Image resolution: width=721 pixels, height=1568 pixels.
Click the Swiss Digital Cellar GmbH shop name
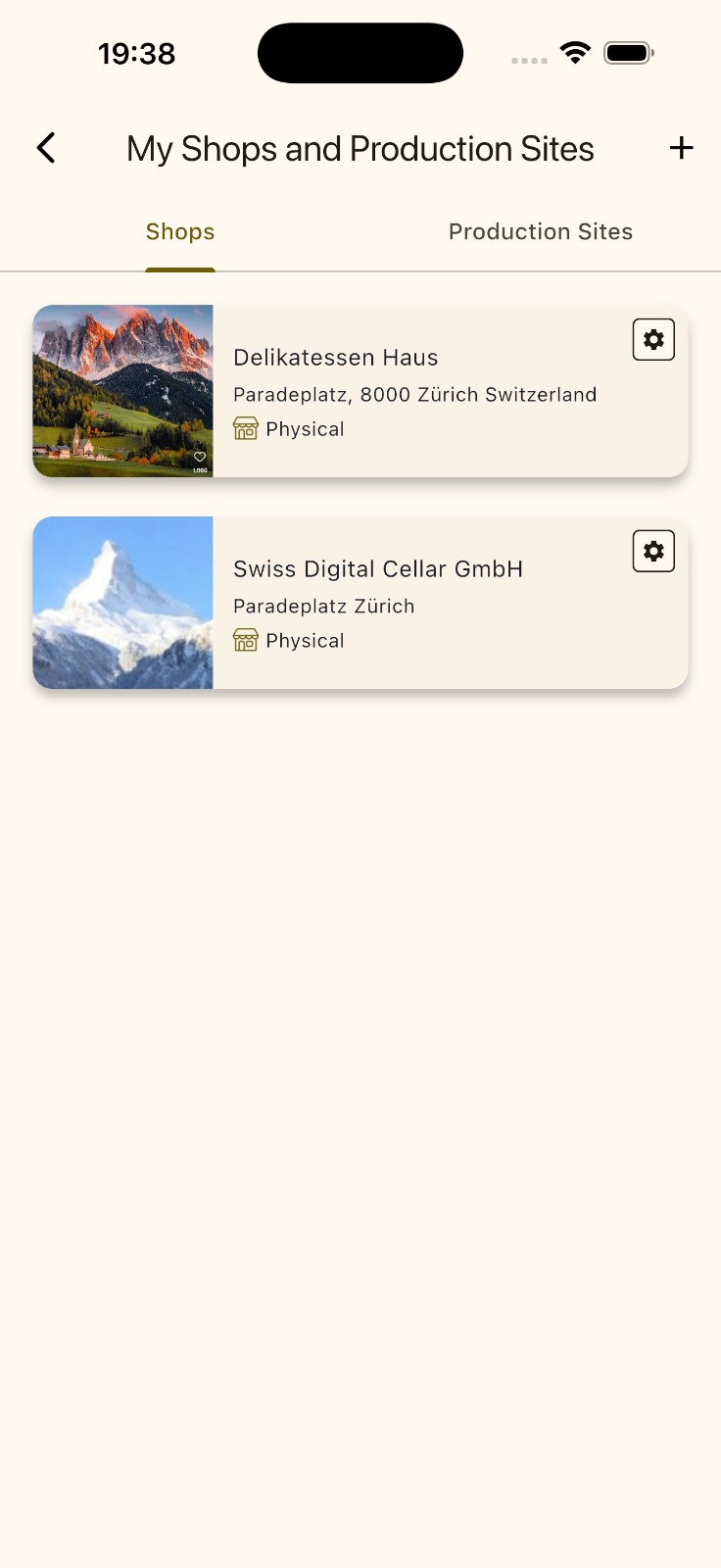378,568
